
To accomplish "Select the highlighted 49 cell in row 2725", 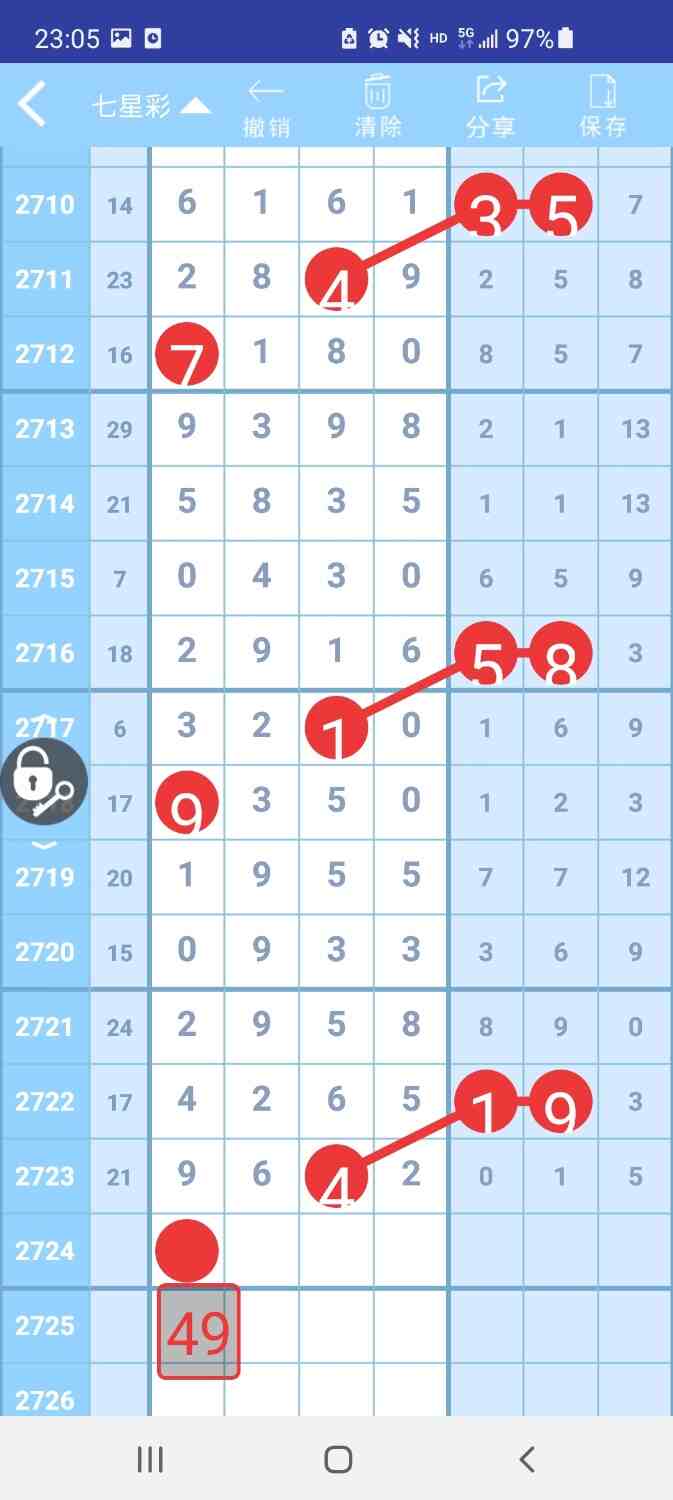I will pyautogui.click(x=198, y=1331).
